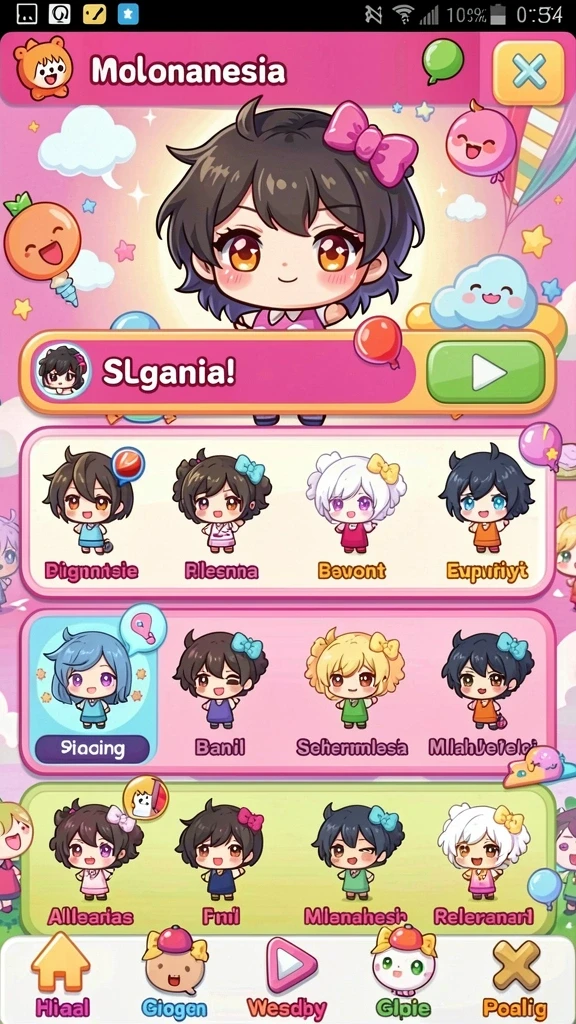Image resolution: width=576 pixels, height=1024 pixels.
Task: Switch to the Giogen tab
Action: point(174,976)
